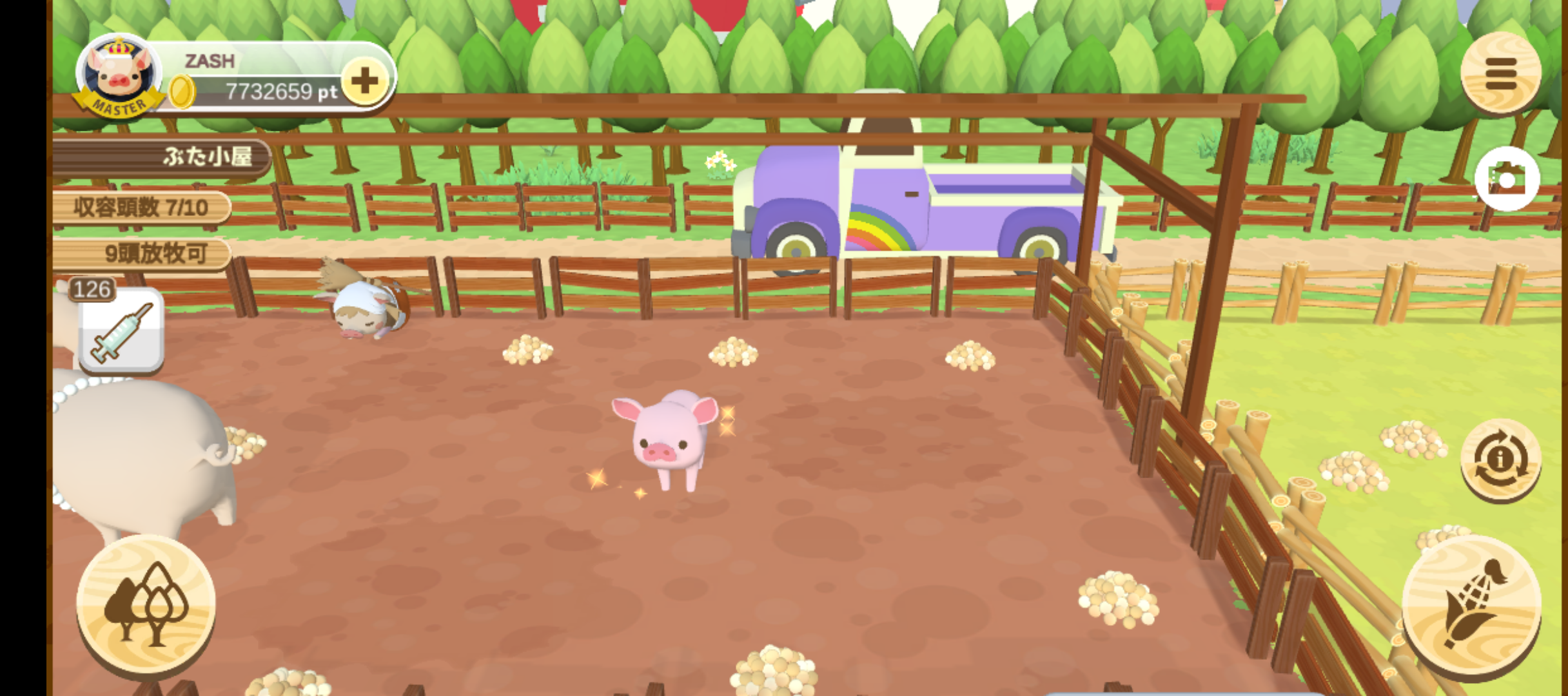Select the pink piglet
This screenshot has height=696, width=1568.
[x=667, y=438]
